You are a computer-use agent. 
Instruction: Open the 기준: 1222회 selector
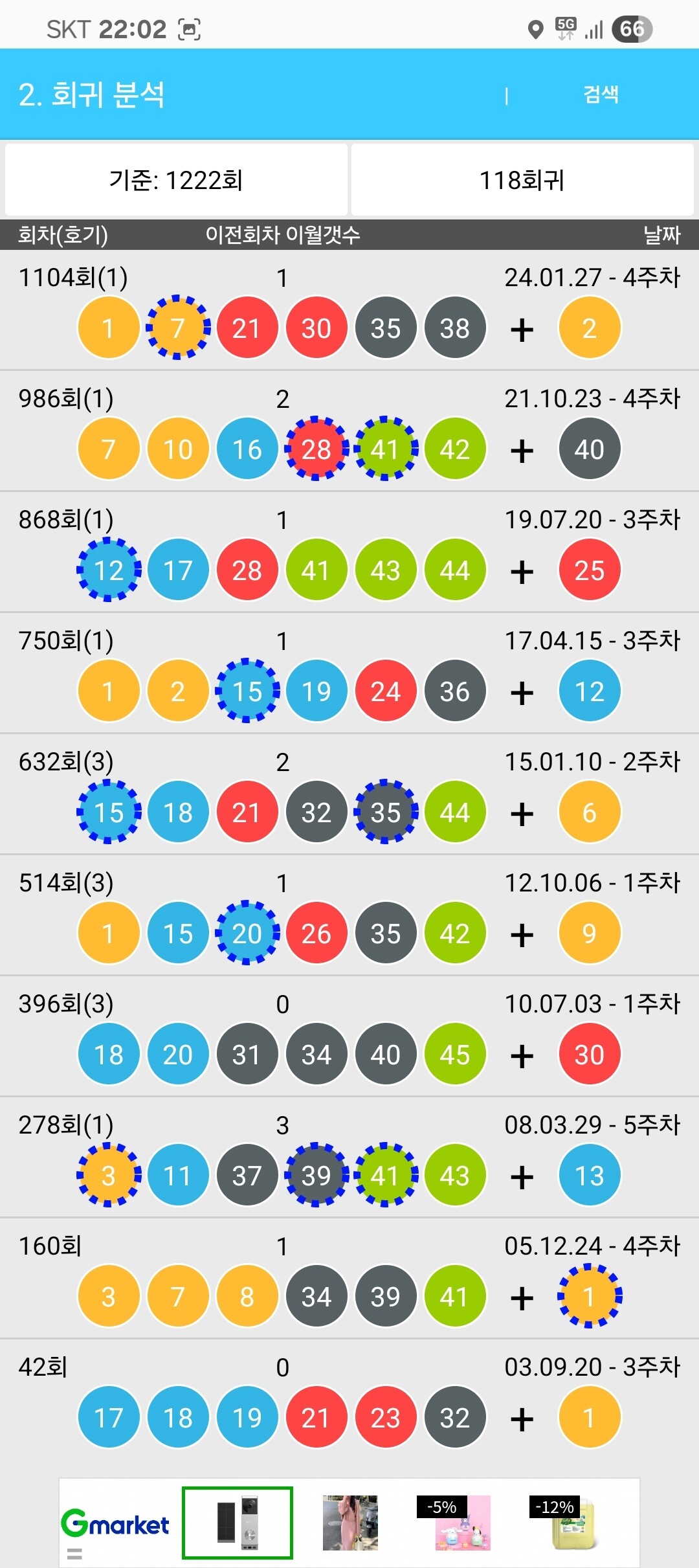point(176,179)
